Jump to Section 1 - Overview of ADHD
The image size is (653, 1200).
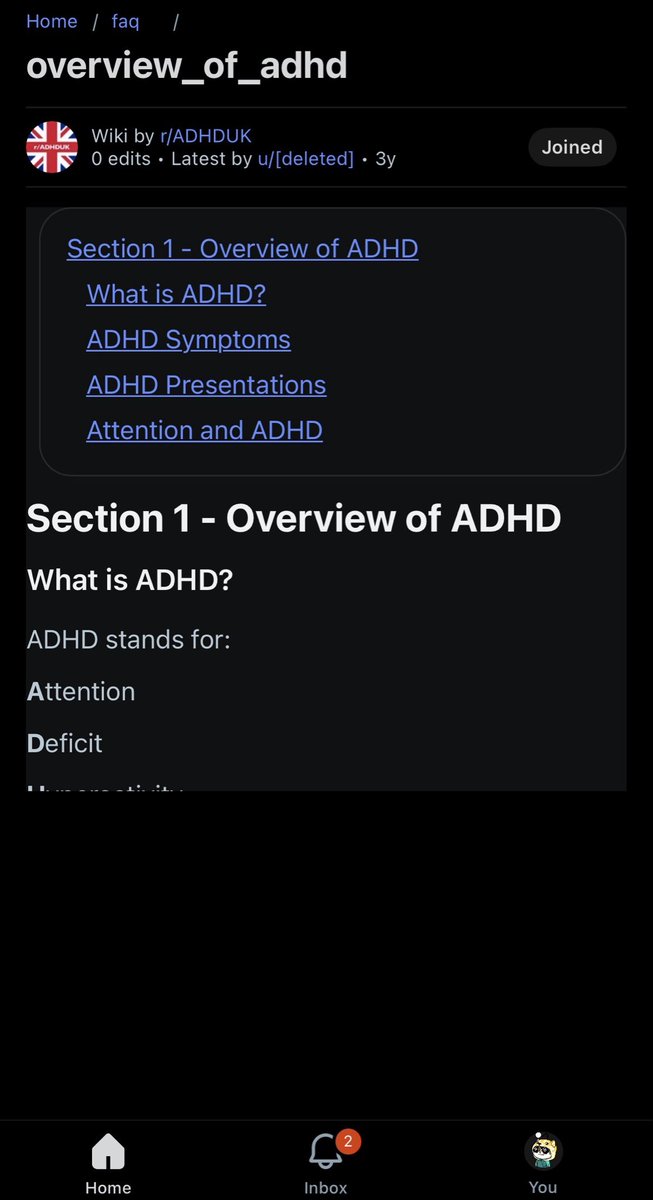(x=243, y=248)
